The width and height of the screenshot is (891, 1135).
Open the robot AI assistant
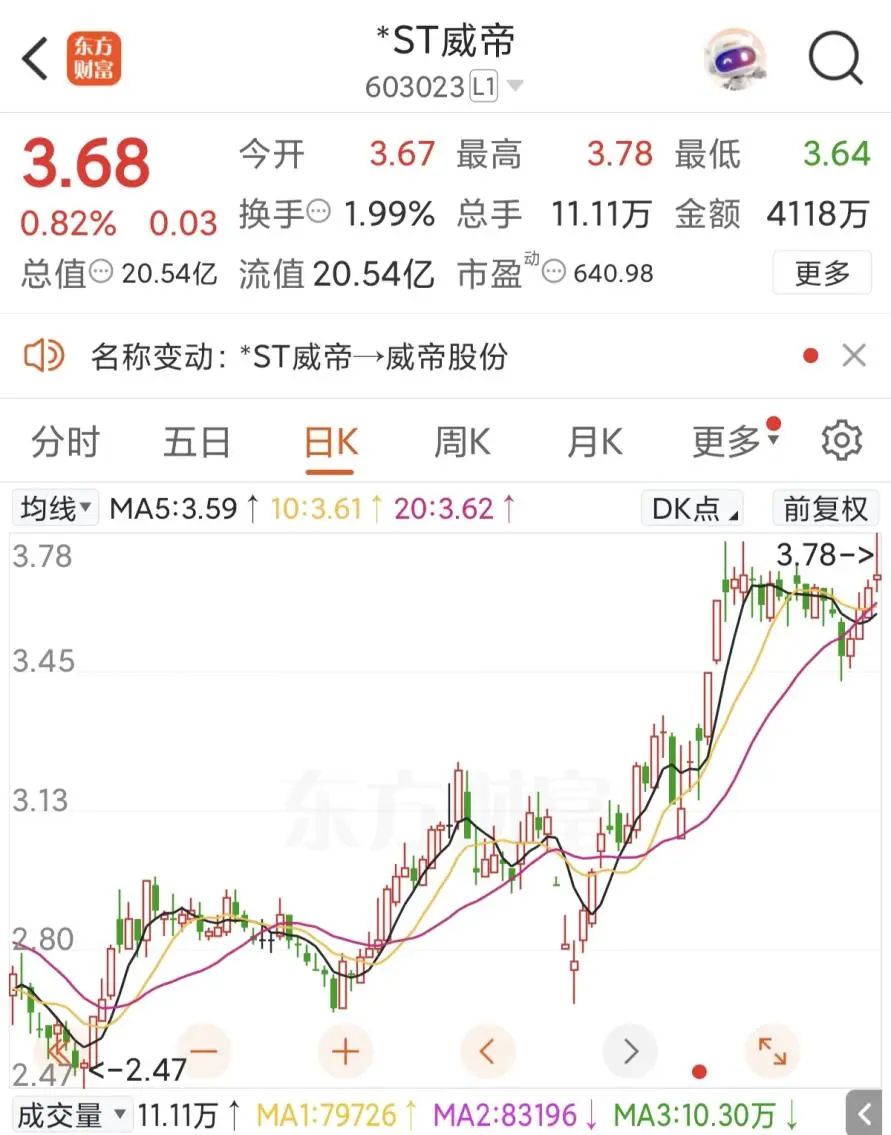click(x=735, y=58)
